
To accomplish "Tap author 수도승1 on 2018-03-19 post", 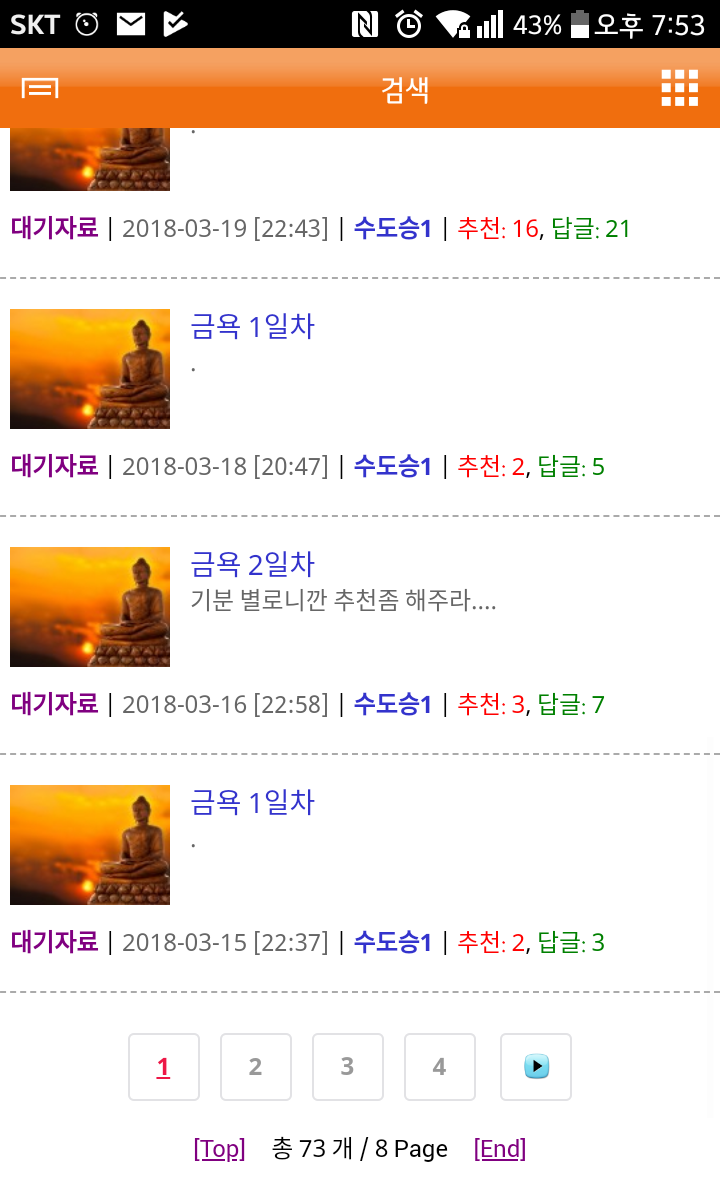I will (x=393, y=228).
